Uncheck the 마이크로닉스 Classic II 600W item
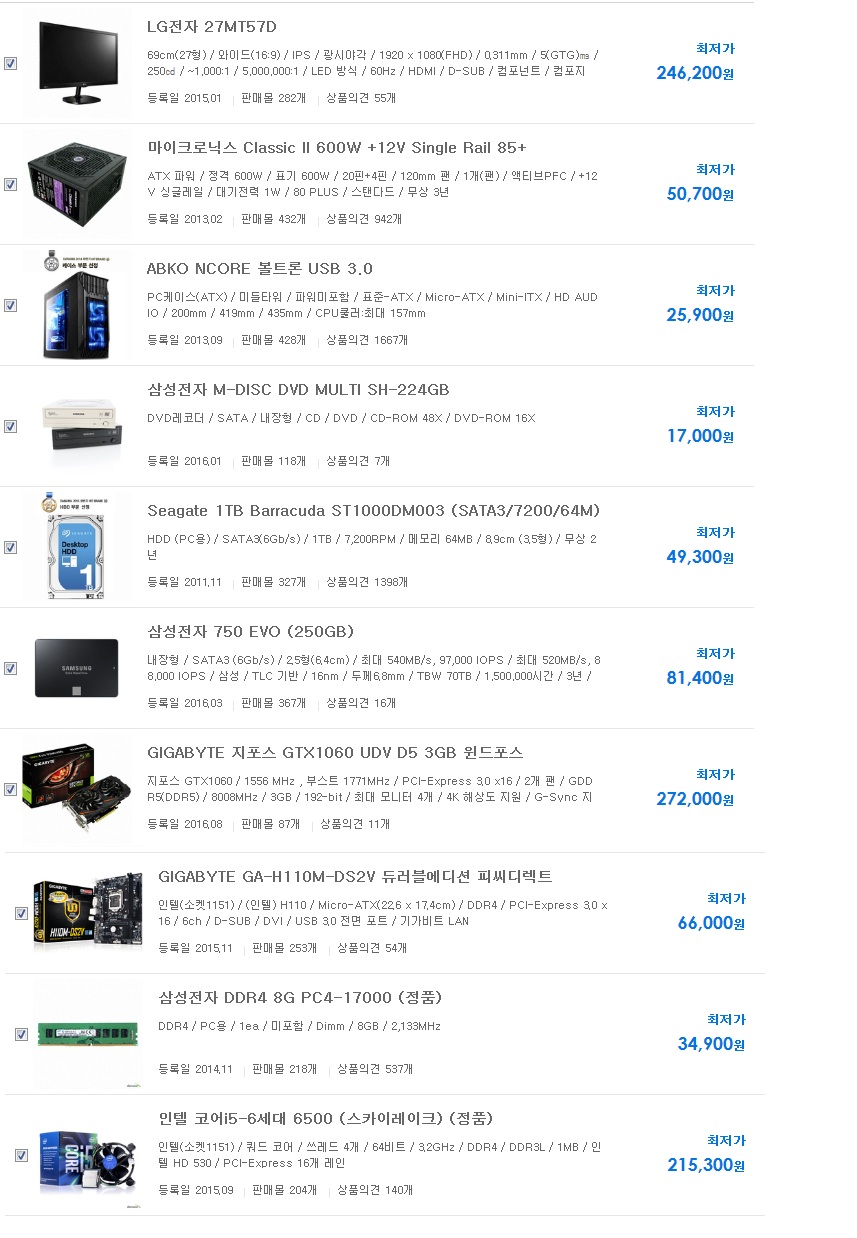Image resolution: width=857 pixels, height=1238 pixels. (x=10, y=184)
